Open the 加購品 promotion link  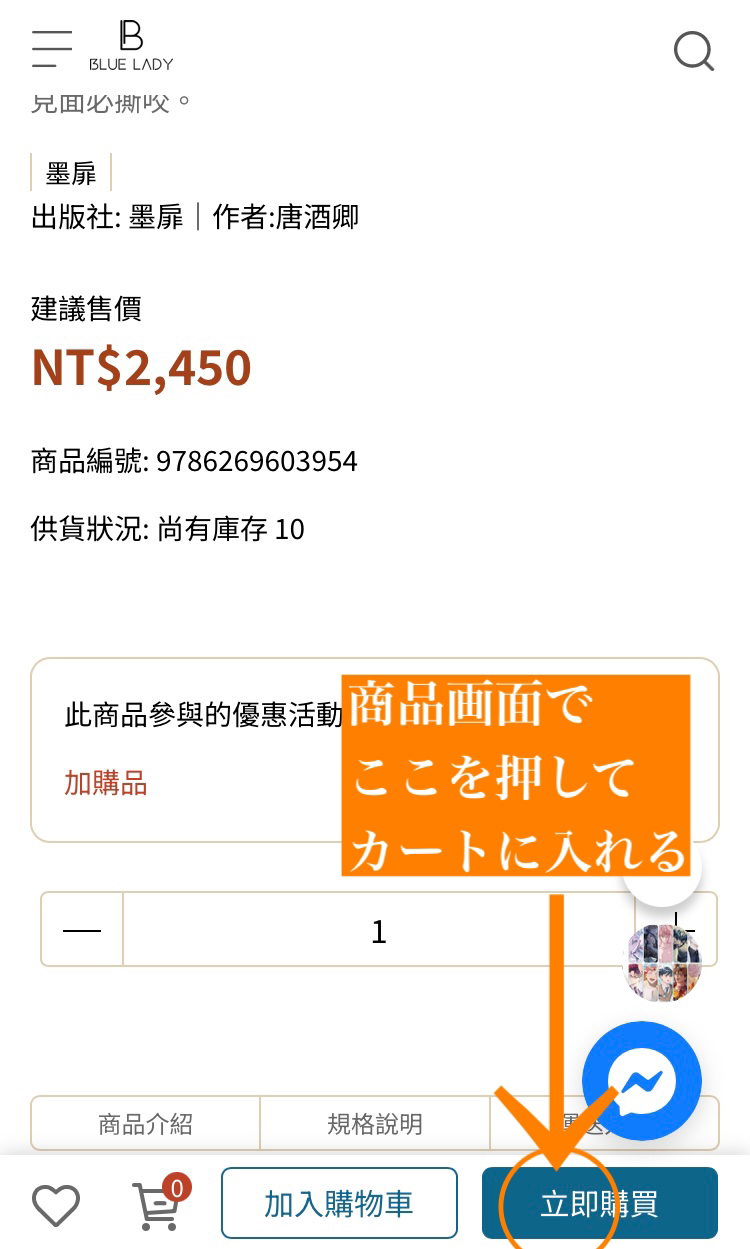coord(106,782)
